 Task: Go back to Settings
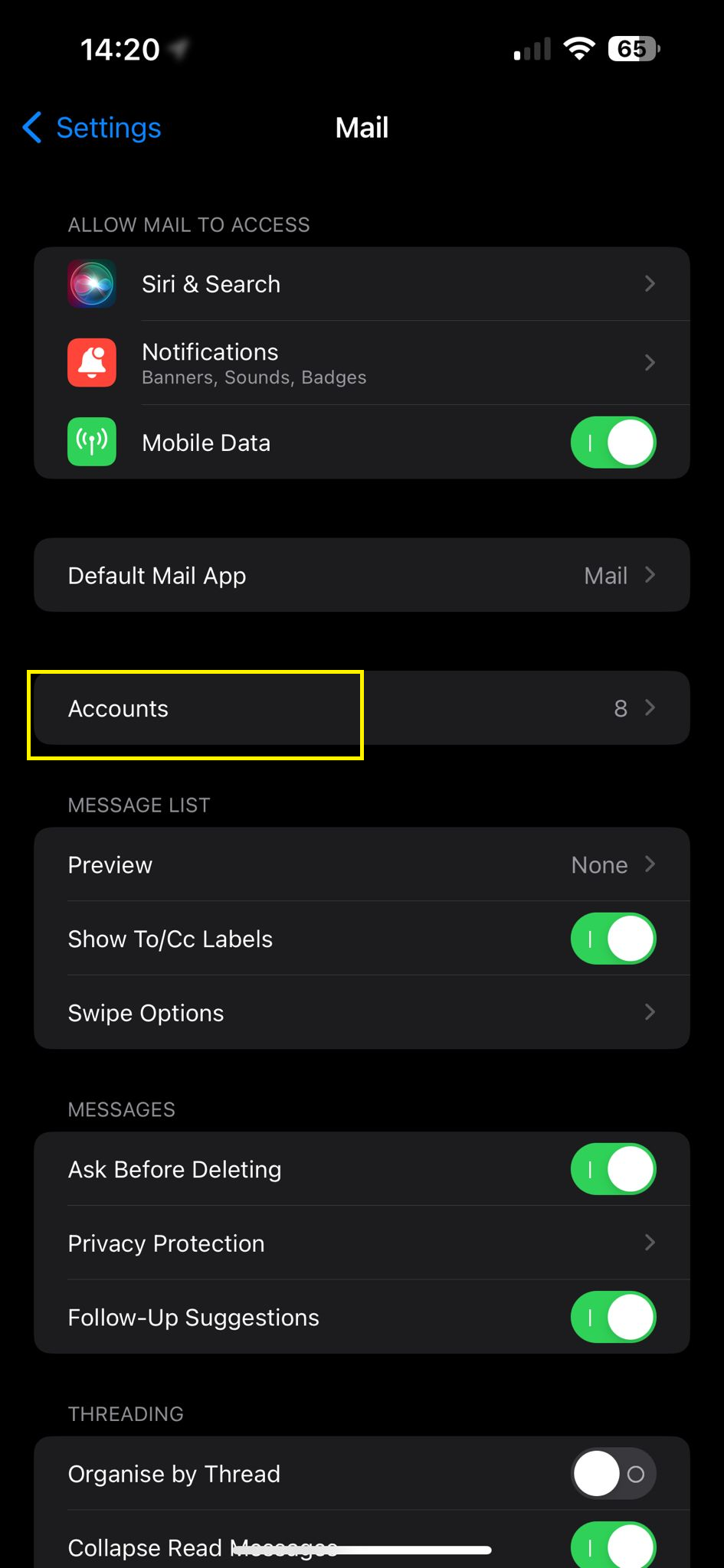93,128
